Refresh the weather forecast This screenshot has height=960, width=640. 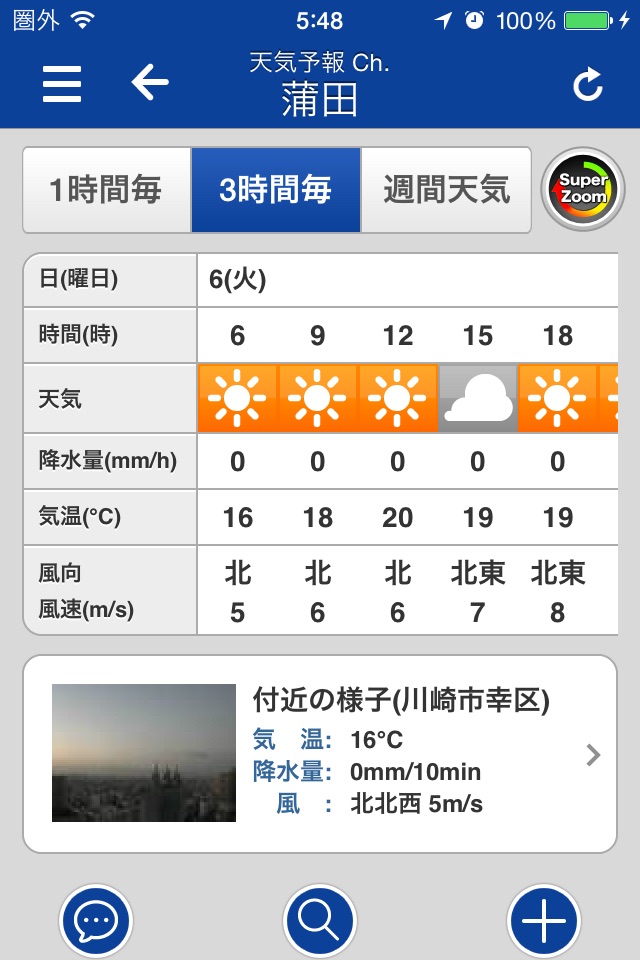[588, 86]
